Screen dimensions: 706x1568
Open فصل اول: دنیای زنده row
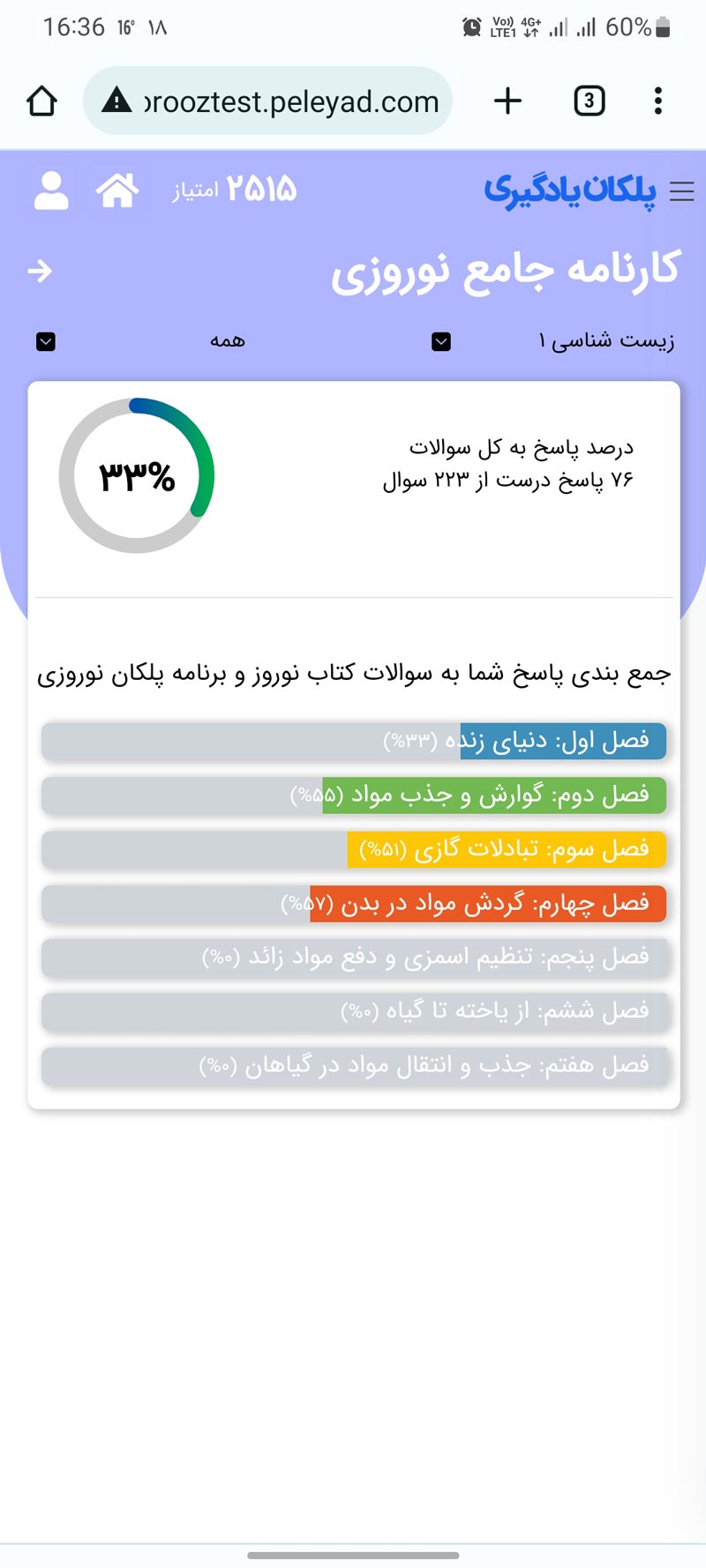pyautogui.click(x=353, y=741)
